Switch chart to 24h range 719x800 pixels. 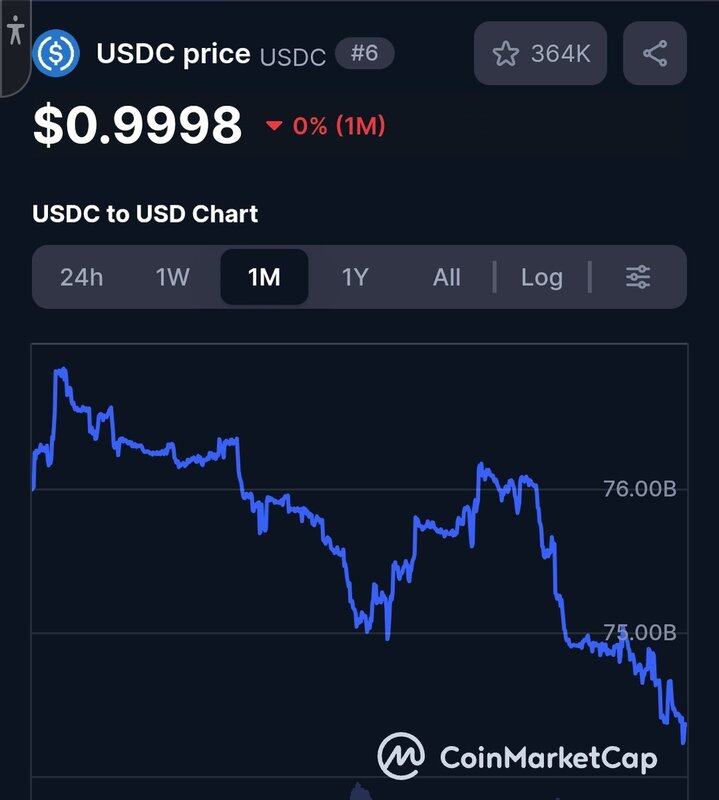click(81, 277)
